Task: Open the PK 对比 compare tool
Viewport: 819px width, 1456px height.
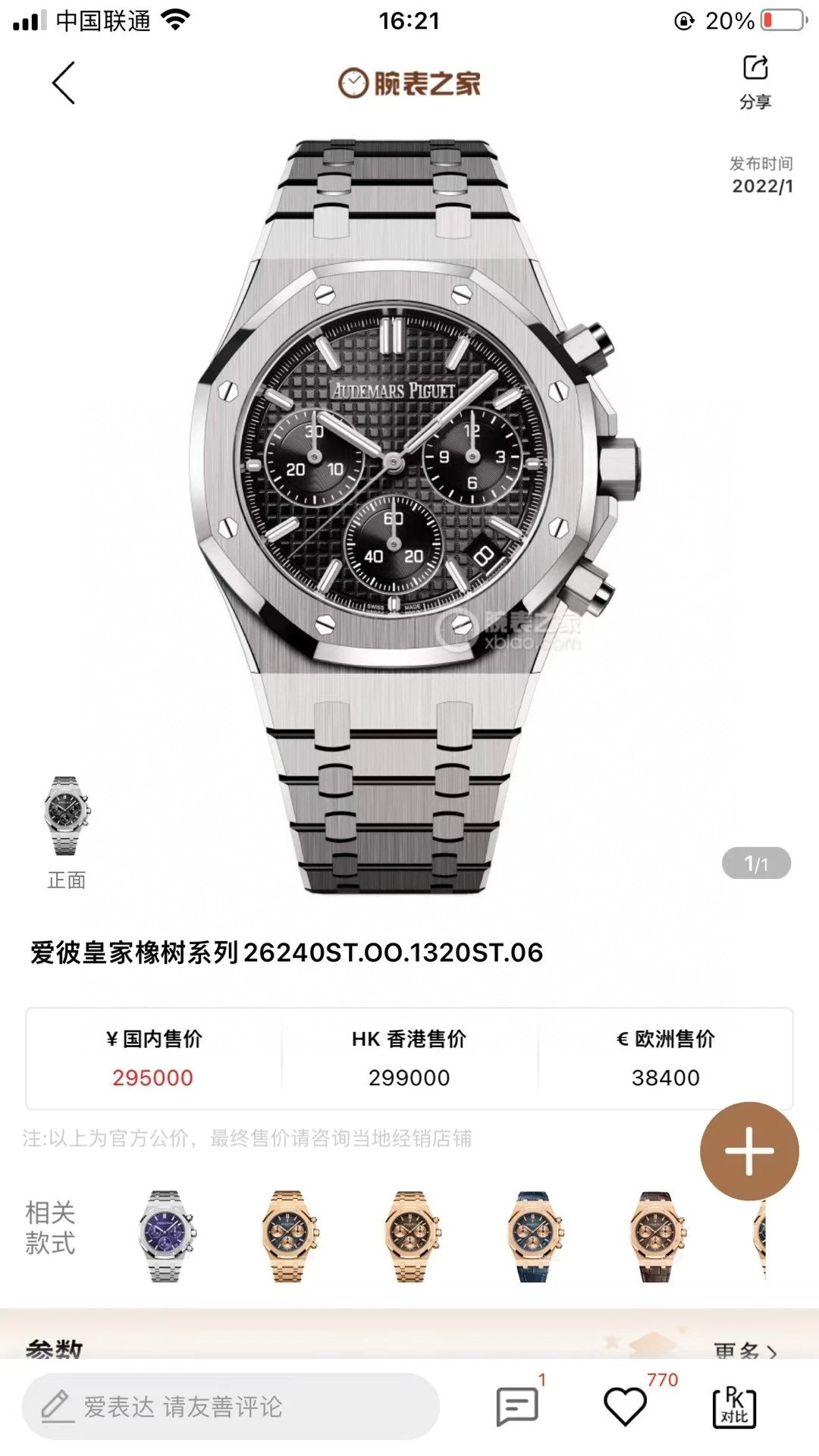Action: [x=734, y=1407]
